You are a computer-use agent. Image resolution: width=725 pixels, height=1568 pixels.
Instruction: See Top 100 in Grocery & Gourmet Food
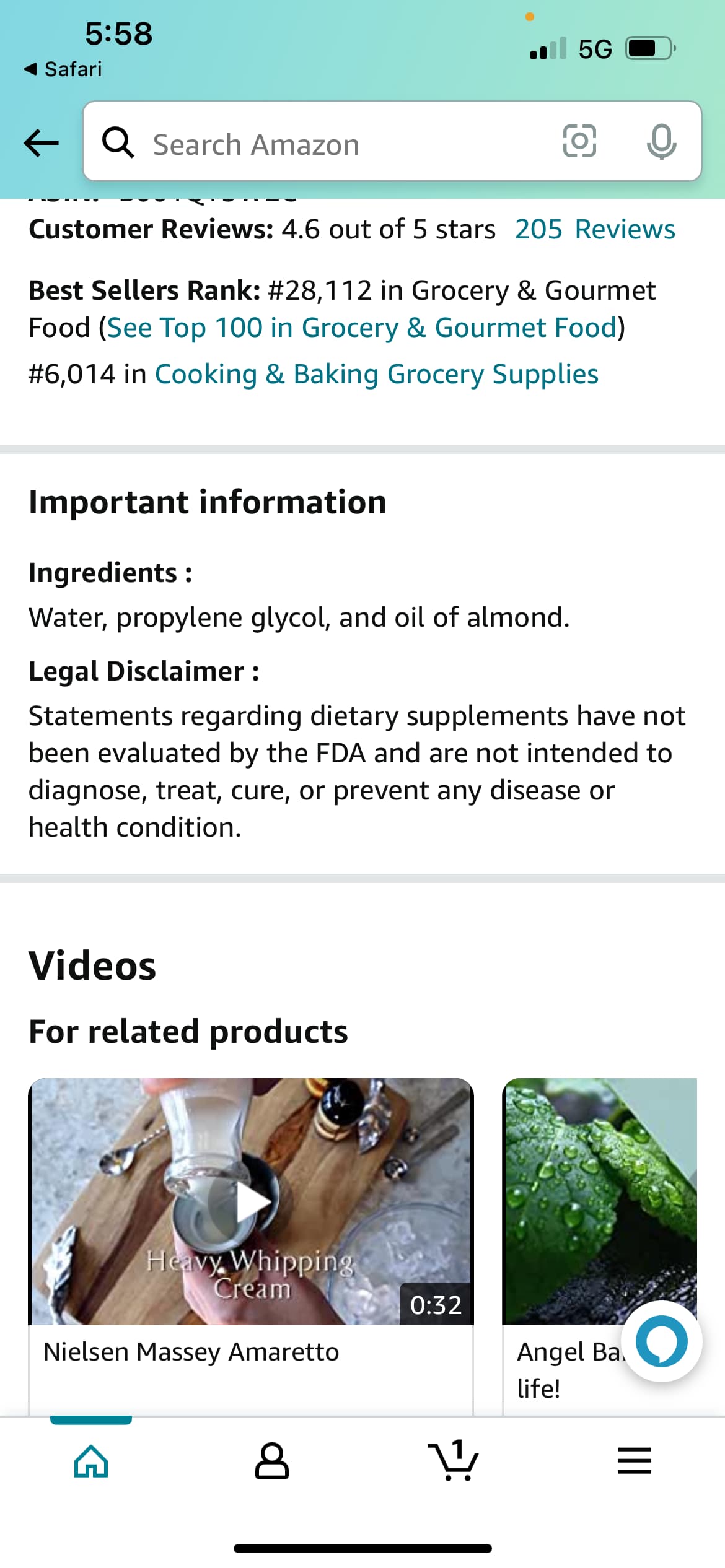[x=362, y=328]
